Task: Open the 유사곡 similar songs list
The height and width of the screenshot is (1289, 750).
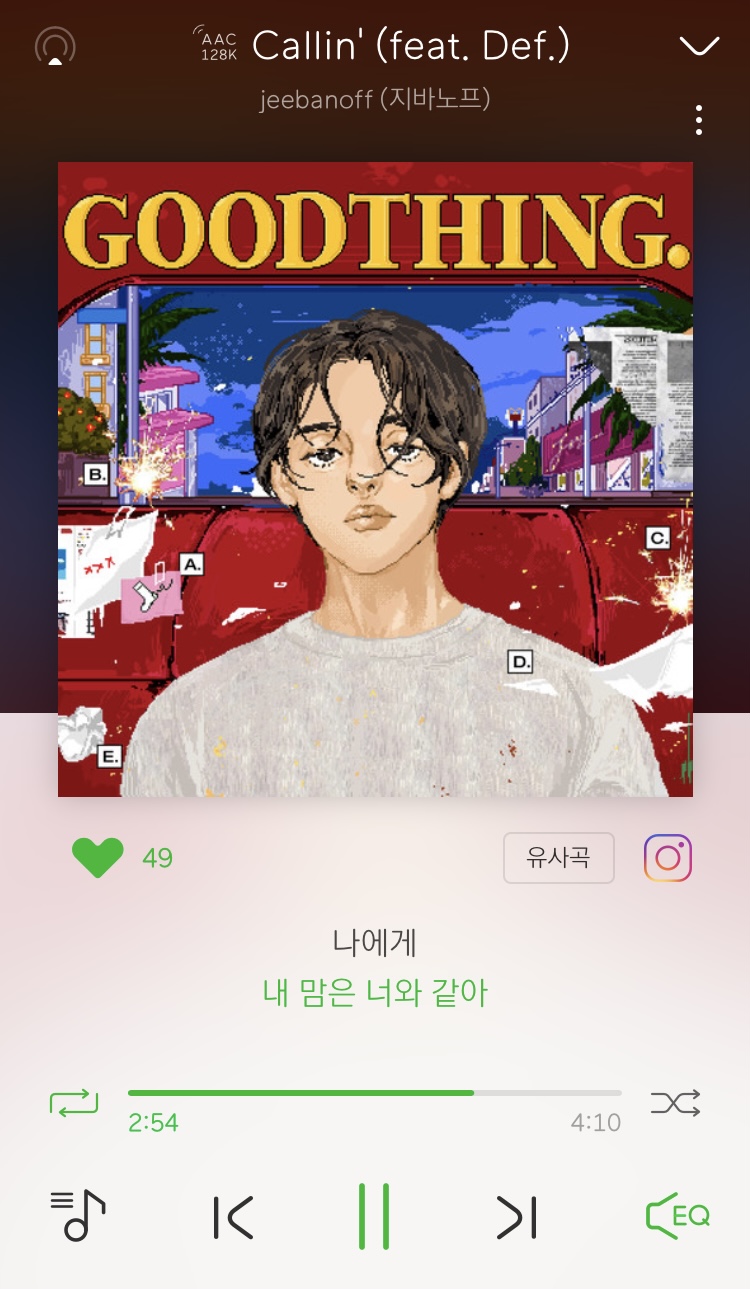Action: coord(559,857)
